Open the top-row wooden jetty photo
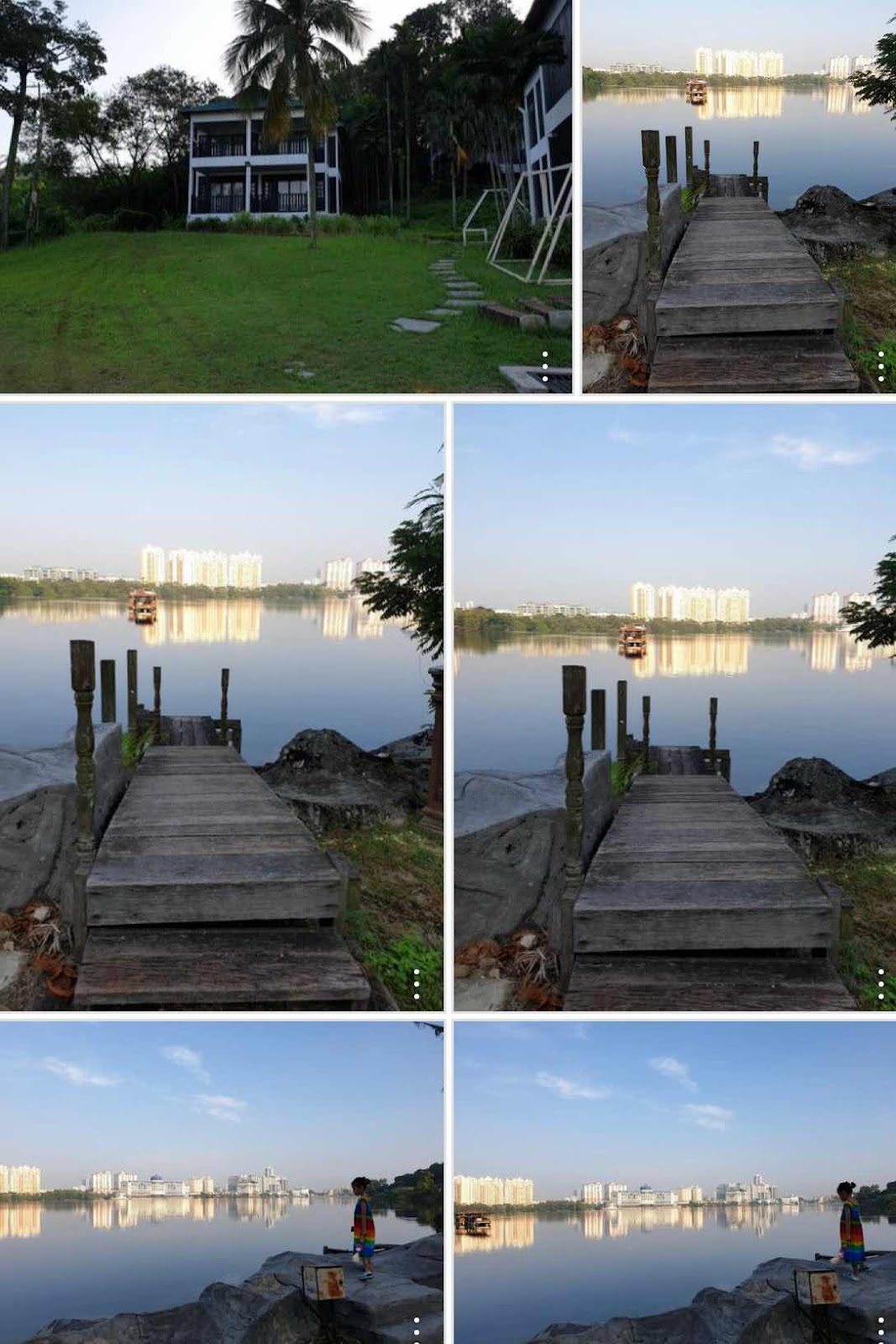 (739, 195)
